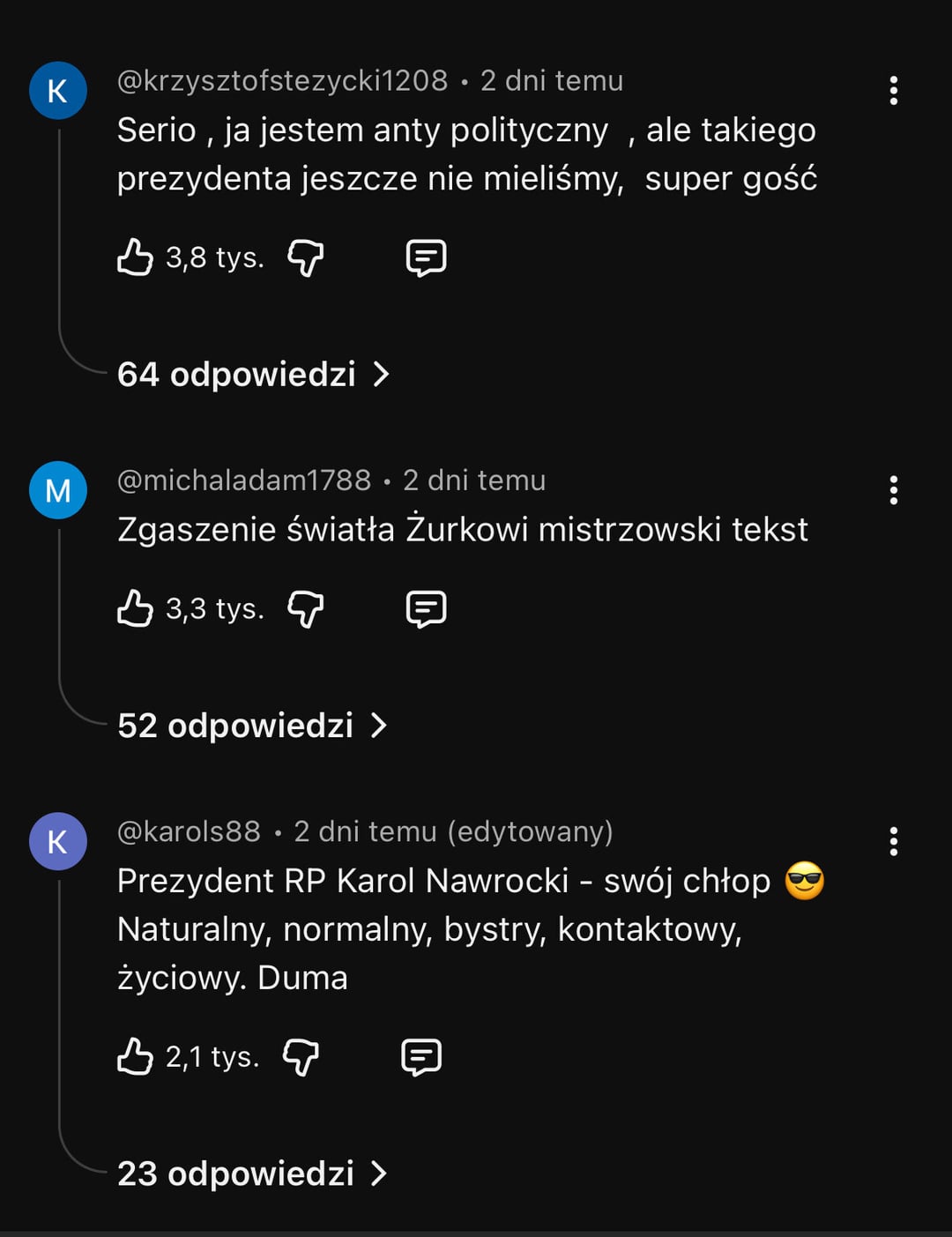Dislike the comment by @karols88
The height and width of the screenshot is (1237, 952).
301,1056
